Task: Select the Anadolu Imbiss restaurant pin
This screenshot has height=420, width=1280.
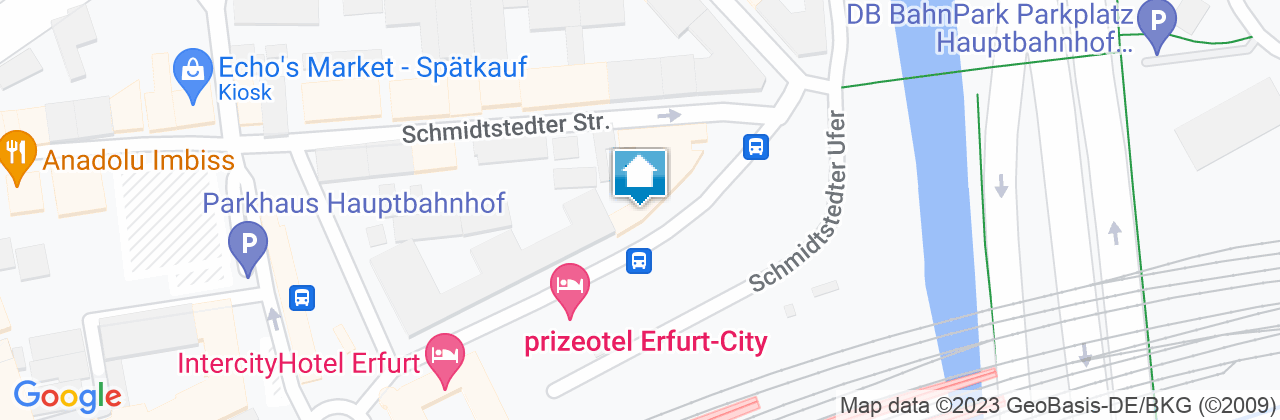Action: (x=16, y=153)
